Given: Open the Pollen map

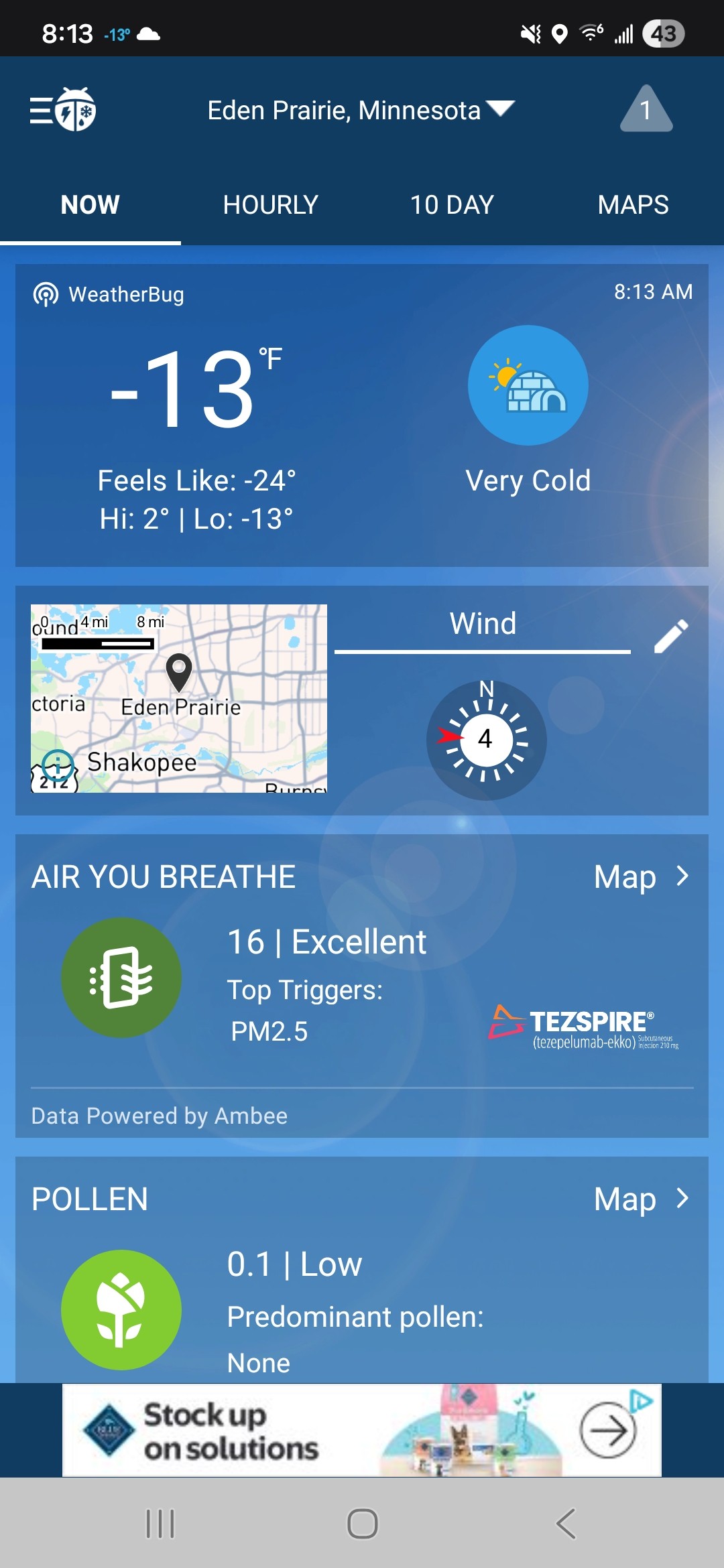Looking at the screenshot, I should pos(641,1199).
